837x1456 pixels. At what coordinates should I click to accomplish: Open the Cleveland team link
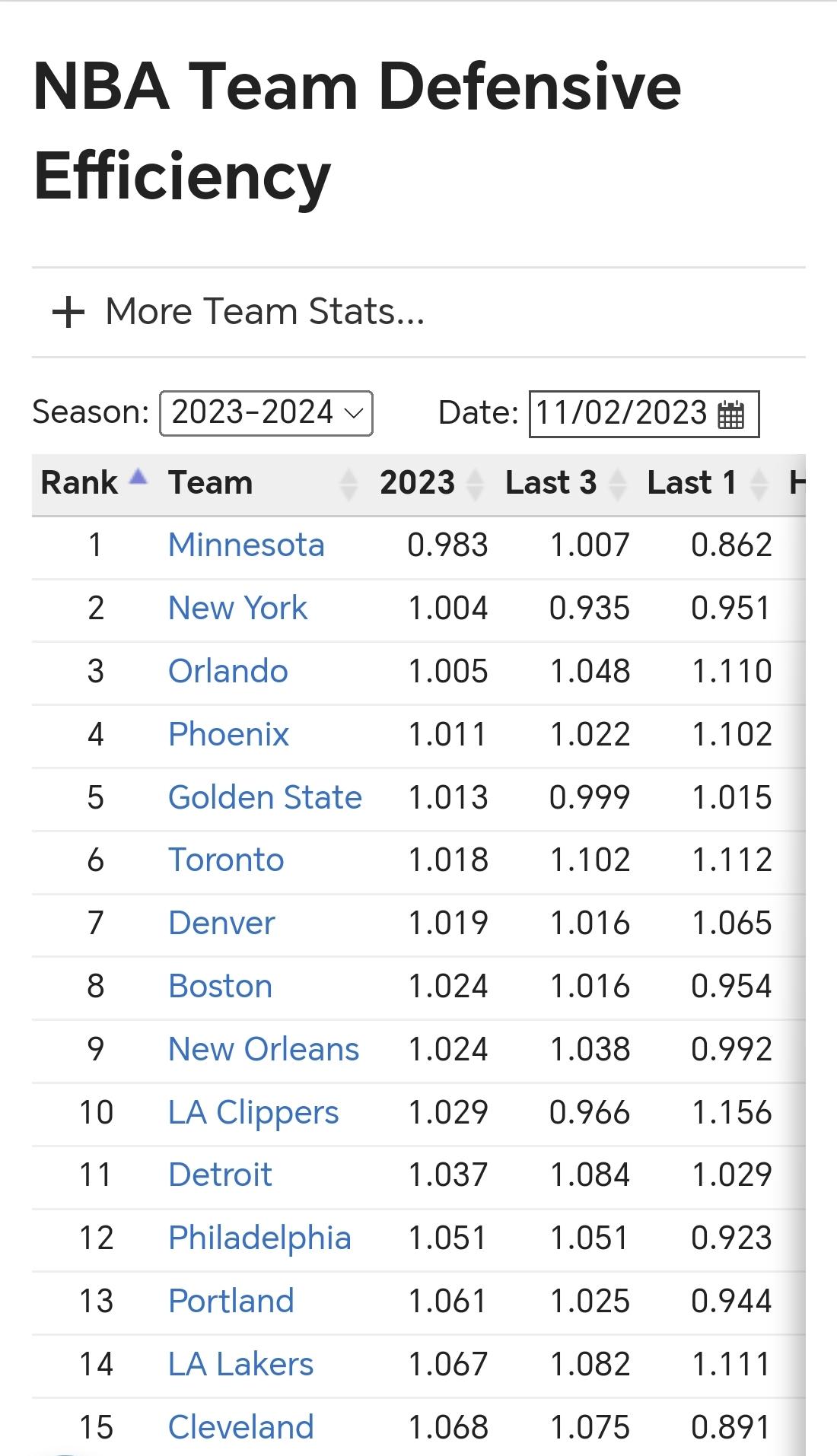(240, 1427)
